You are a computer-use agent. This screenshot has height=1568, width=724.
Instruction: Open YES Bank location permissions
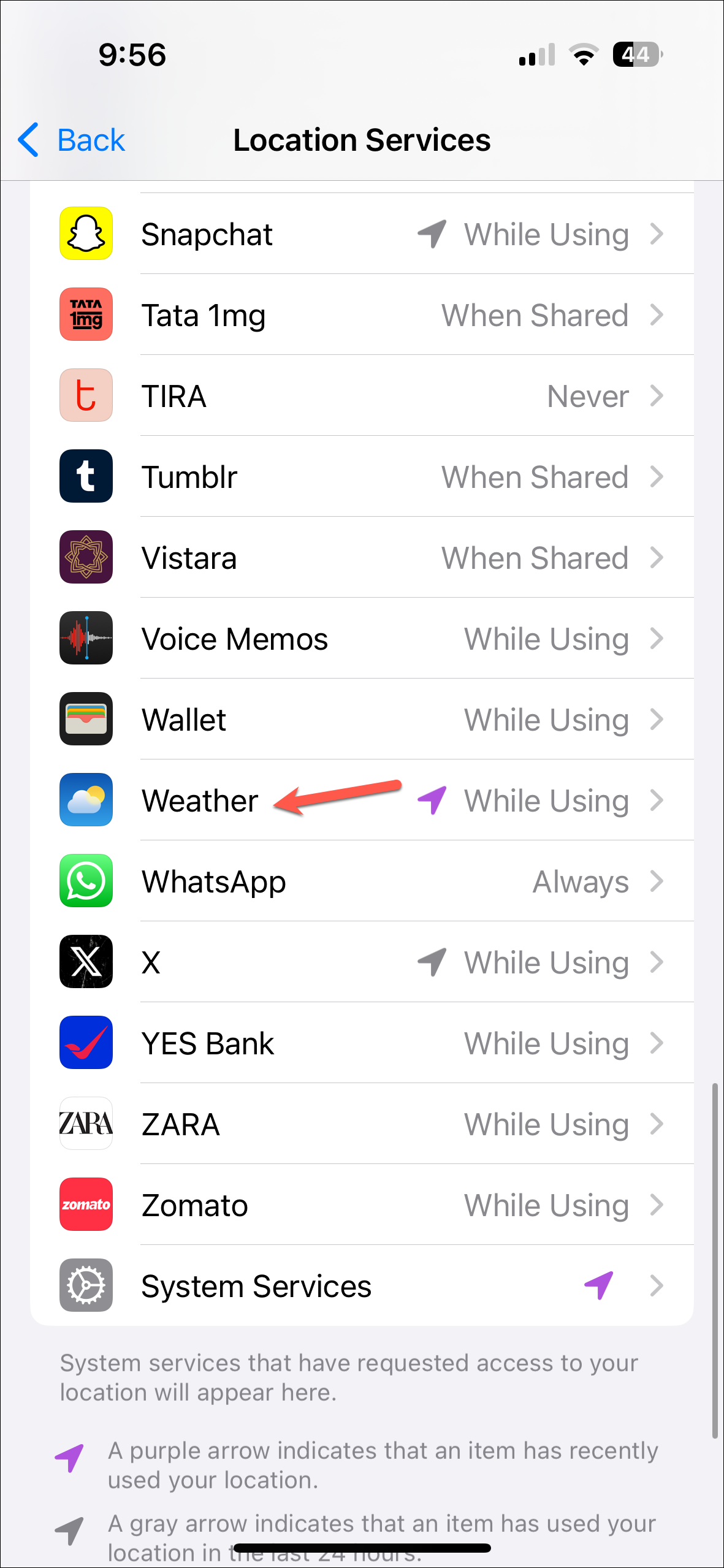tap(362, 1043)
